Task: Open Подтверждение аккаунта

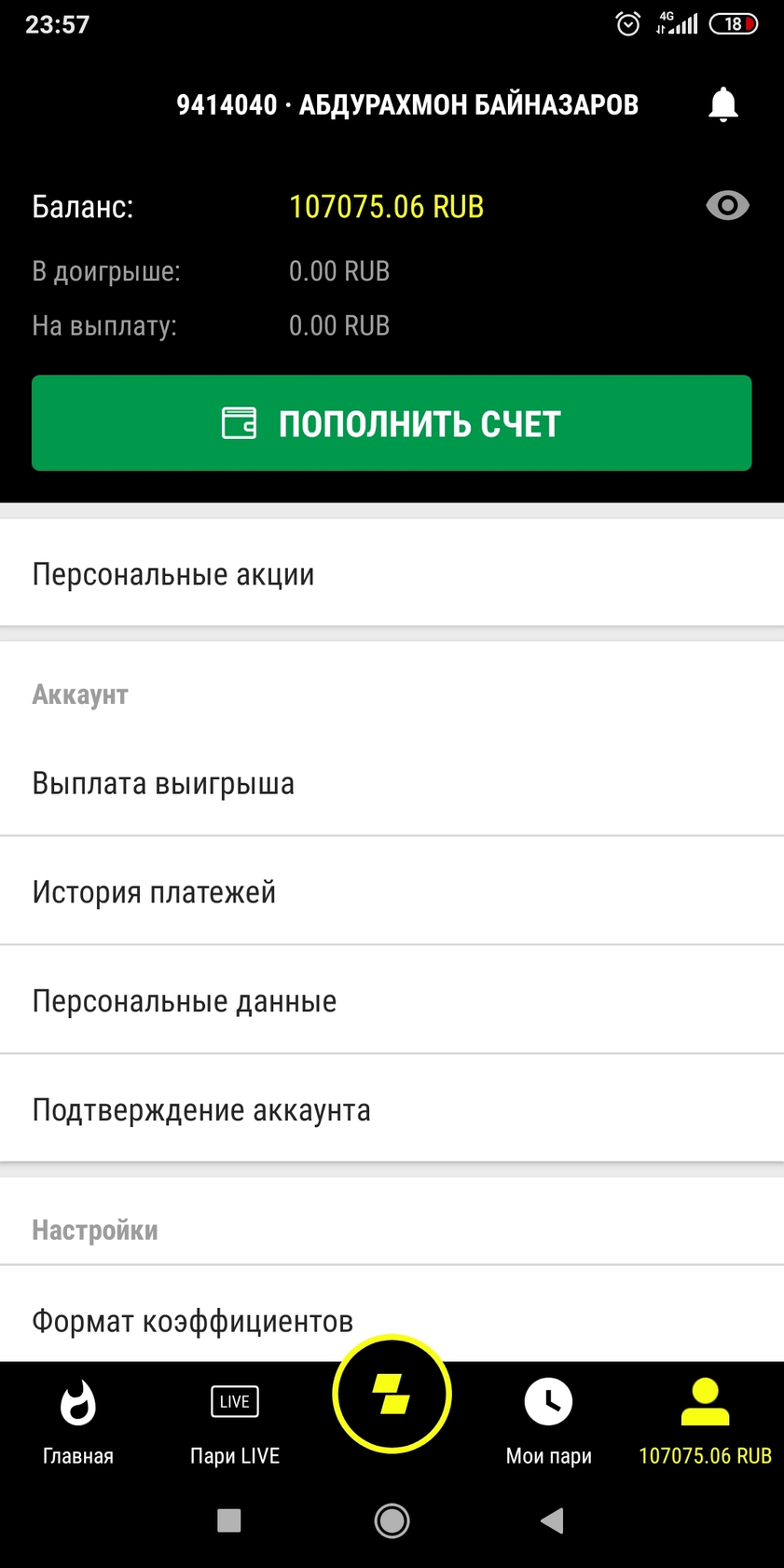Action: (x=392, y=1109)
